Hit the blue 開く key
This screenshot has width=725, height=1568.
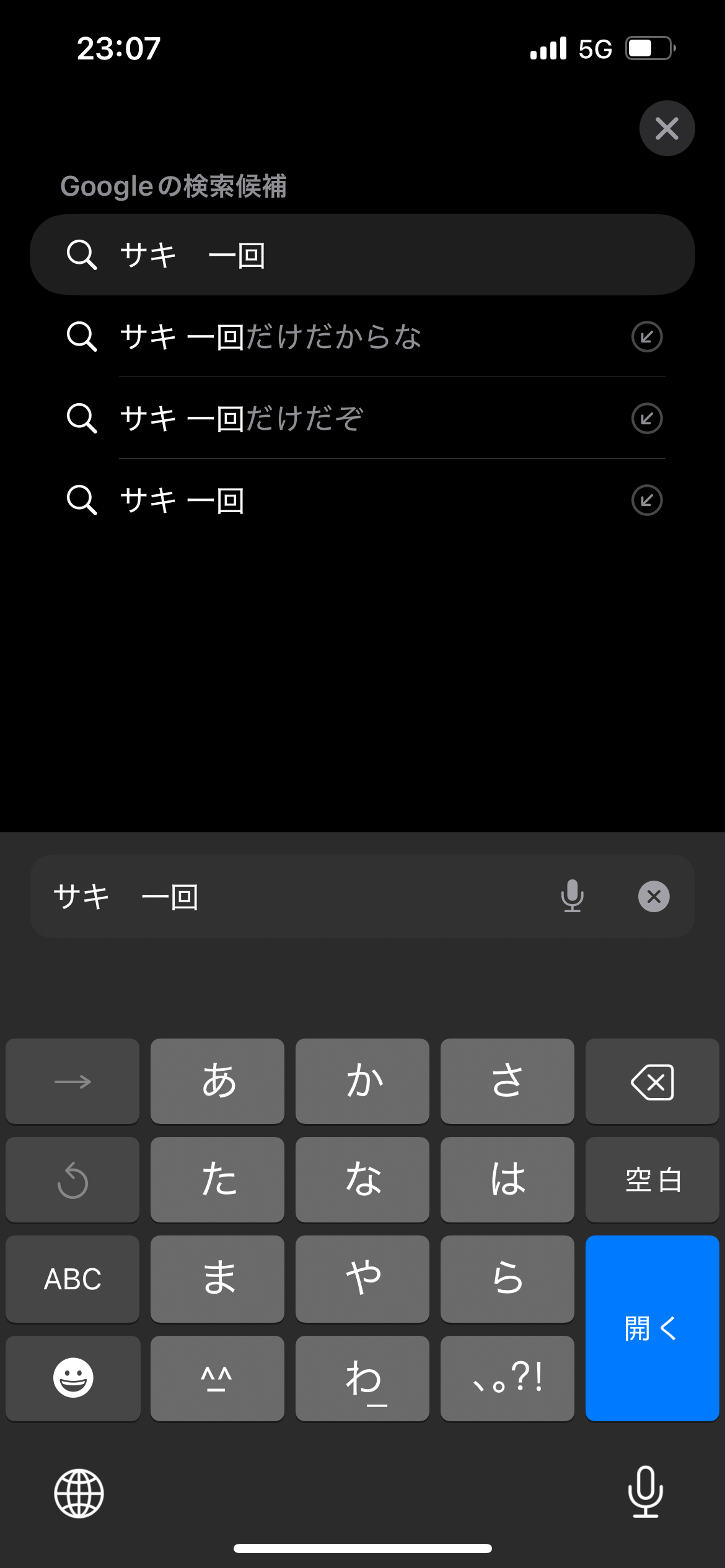(652, 1328)
